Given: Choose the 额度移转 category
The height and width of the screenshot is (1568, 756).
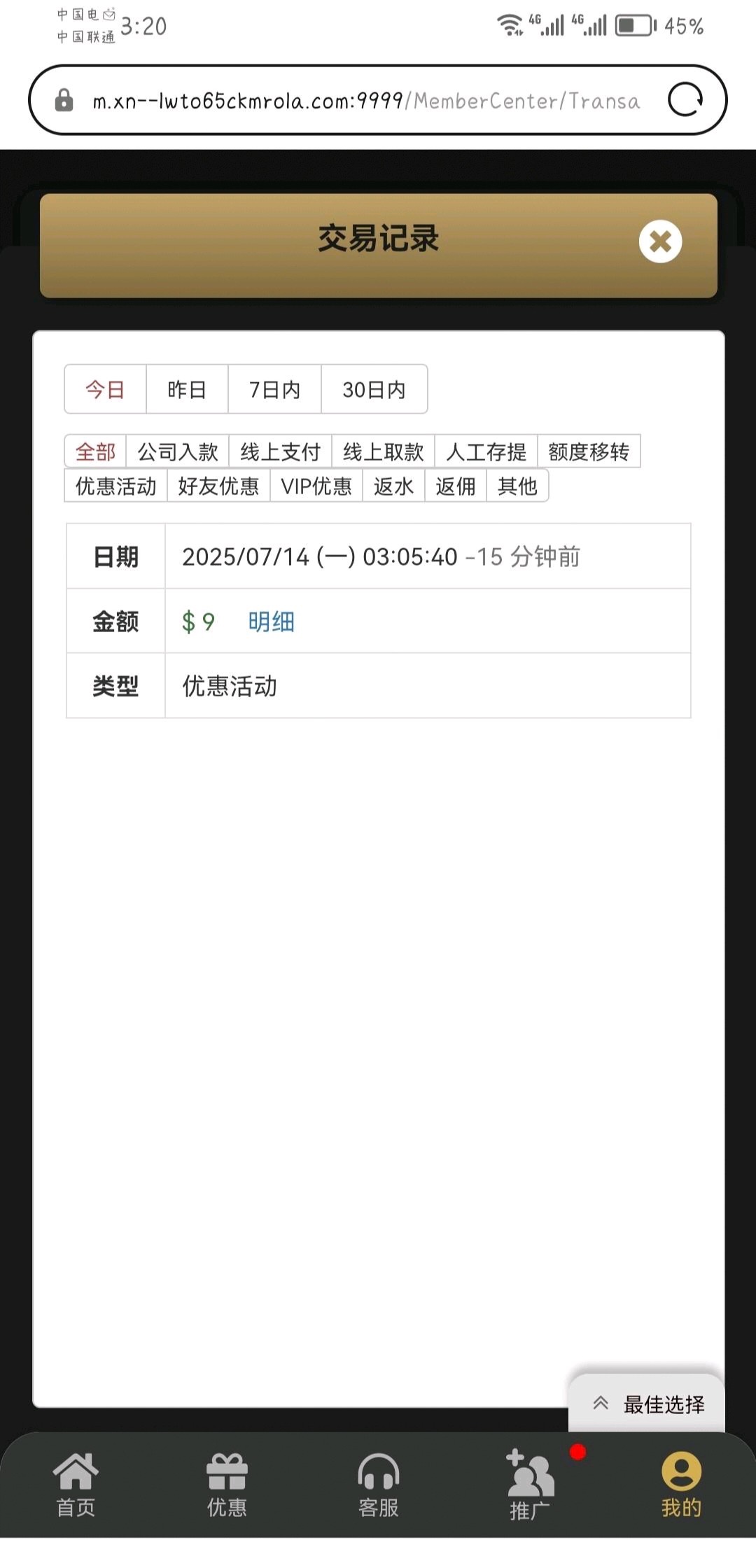Looking at the screenshot, I should pyautogui.click(x=589, y=451).
